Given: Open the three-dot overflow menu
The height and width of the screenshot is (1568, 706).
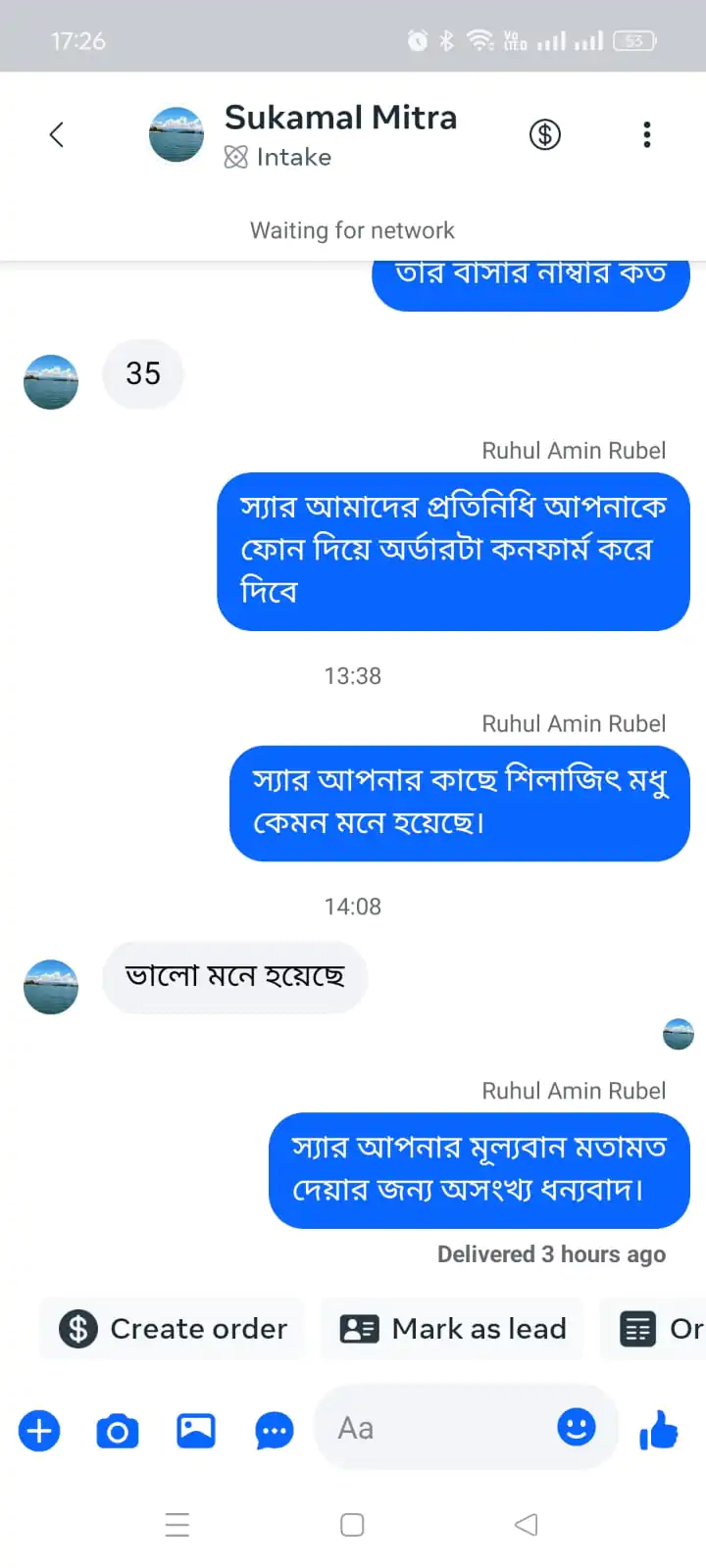Looking at the screenshot, I should (646, 134).
